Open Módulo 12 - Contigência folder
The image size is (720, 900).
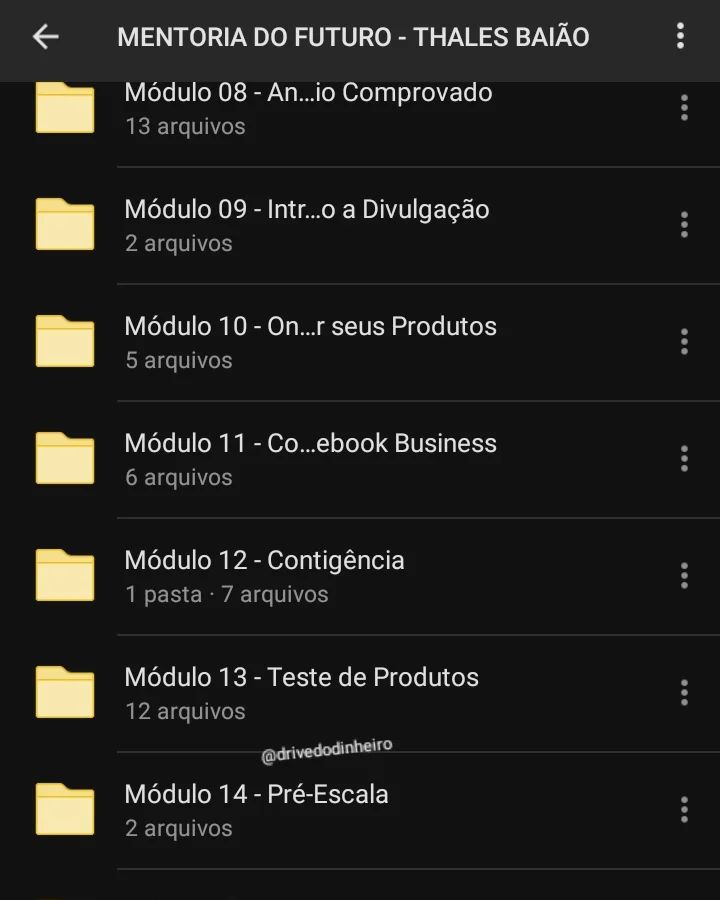coord(265,576)
